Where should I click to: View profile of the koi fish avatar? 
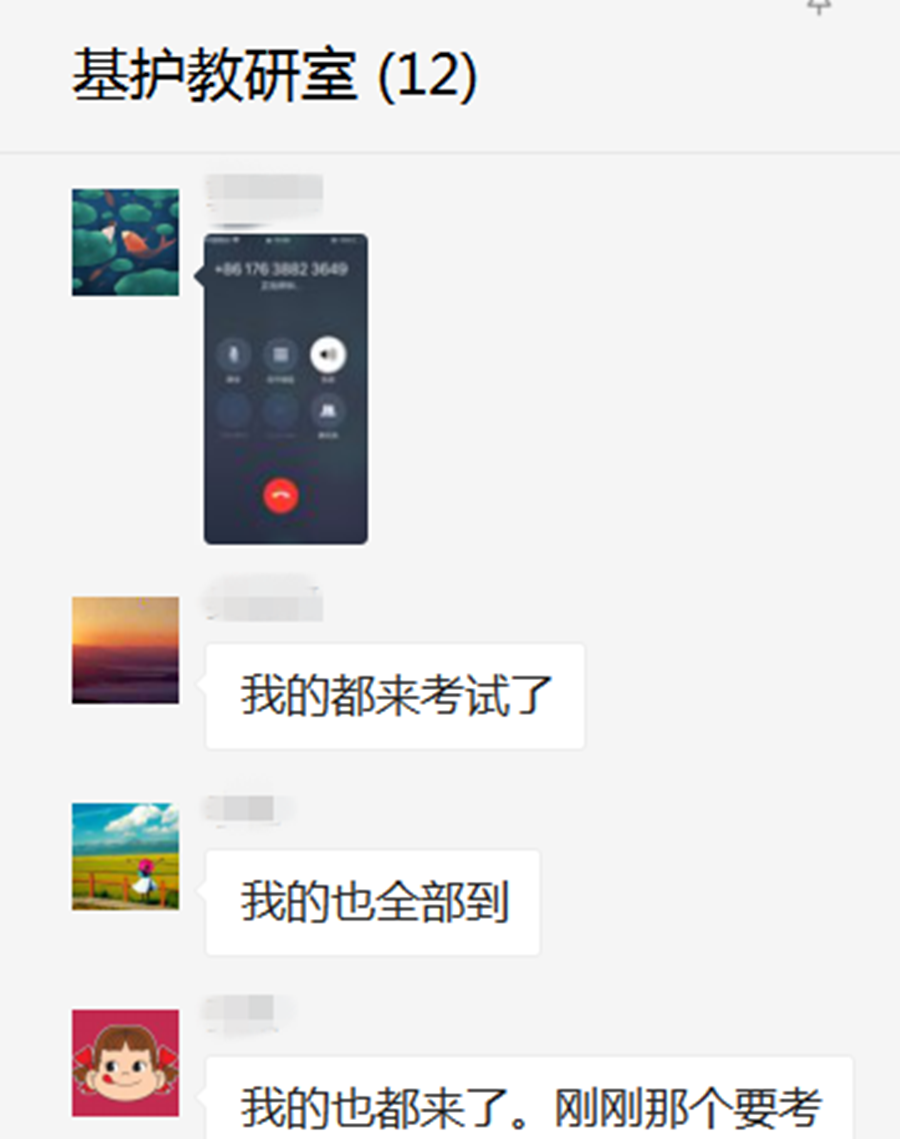[x=125, y=242]
